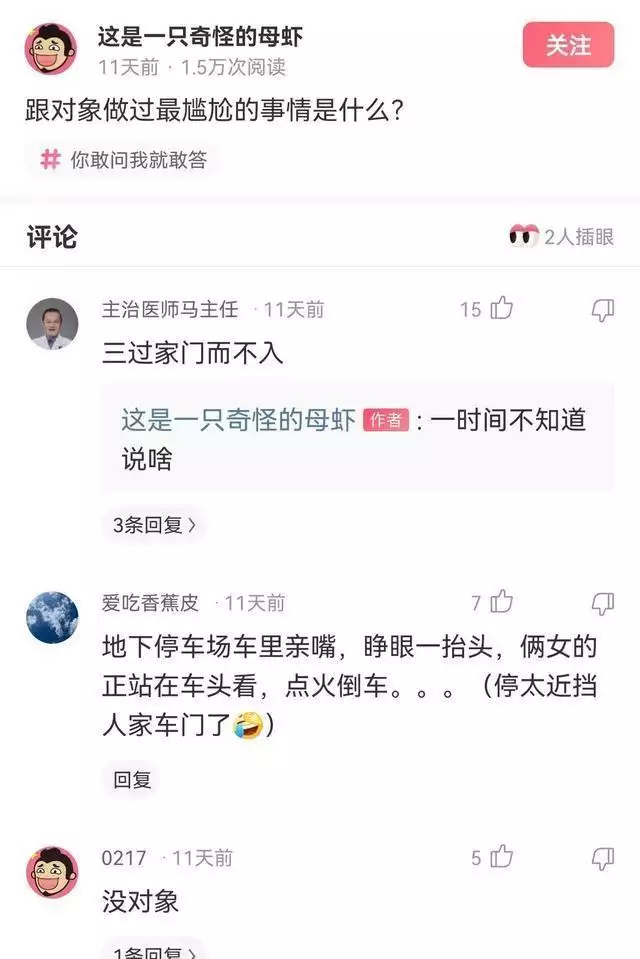The width and height of the screenshot is (640, 959).
Task: Open 爱吃香蕉皮's profile avatar
Action: tap(51, 616)
